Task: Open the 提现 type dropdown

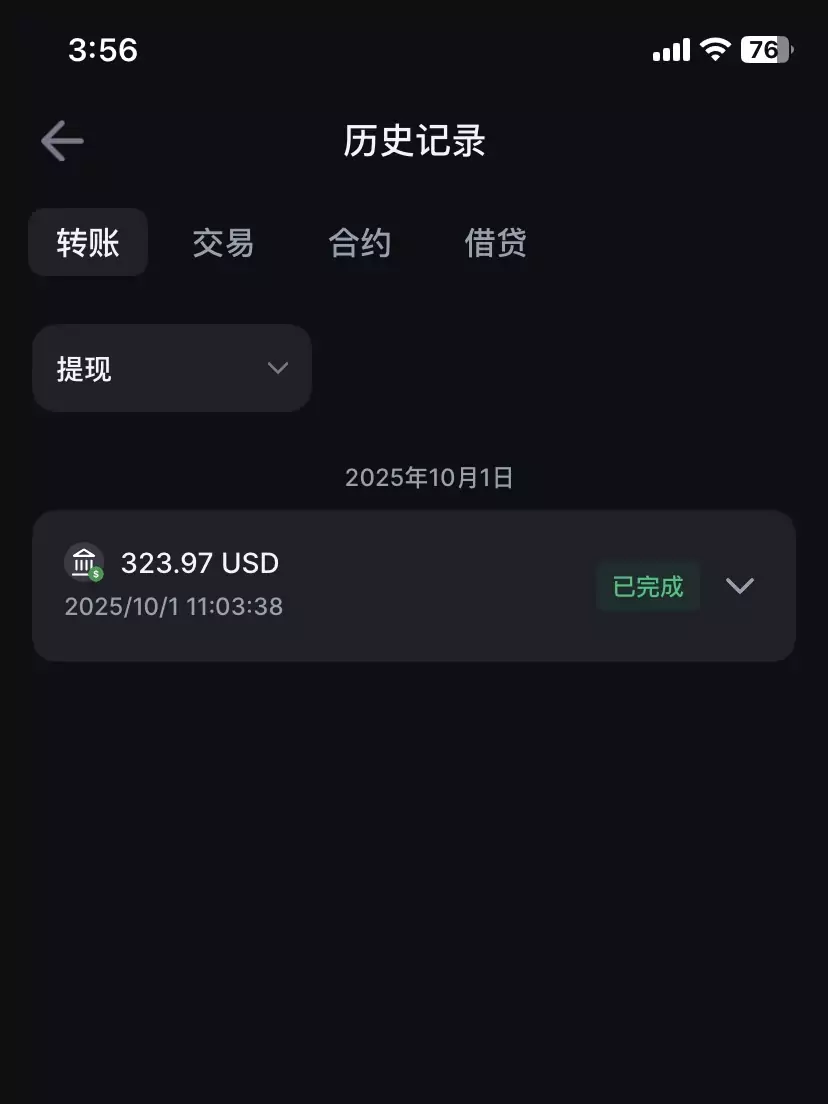Action: point(172,368)
